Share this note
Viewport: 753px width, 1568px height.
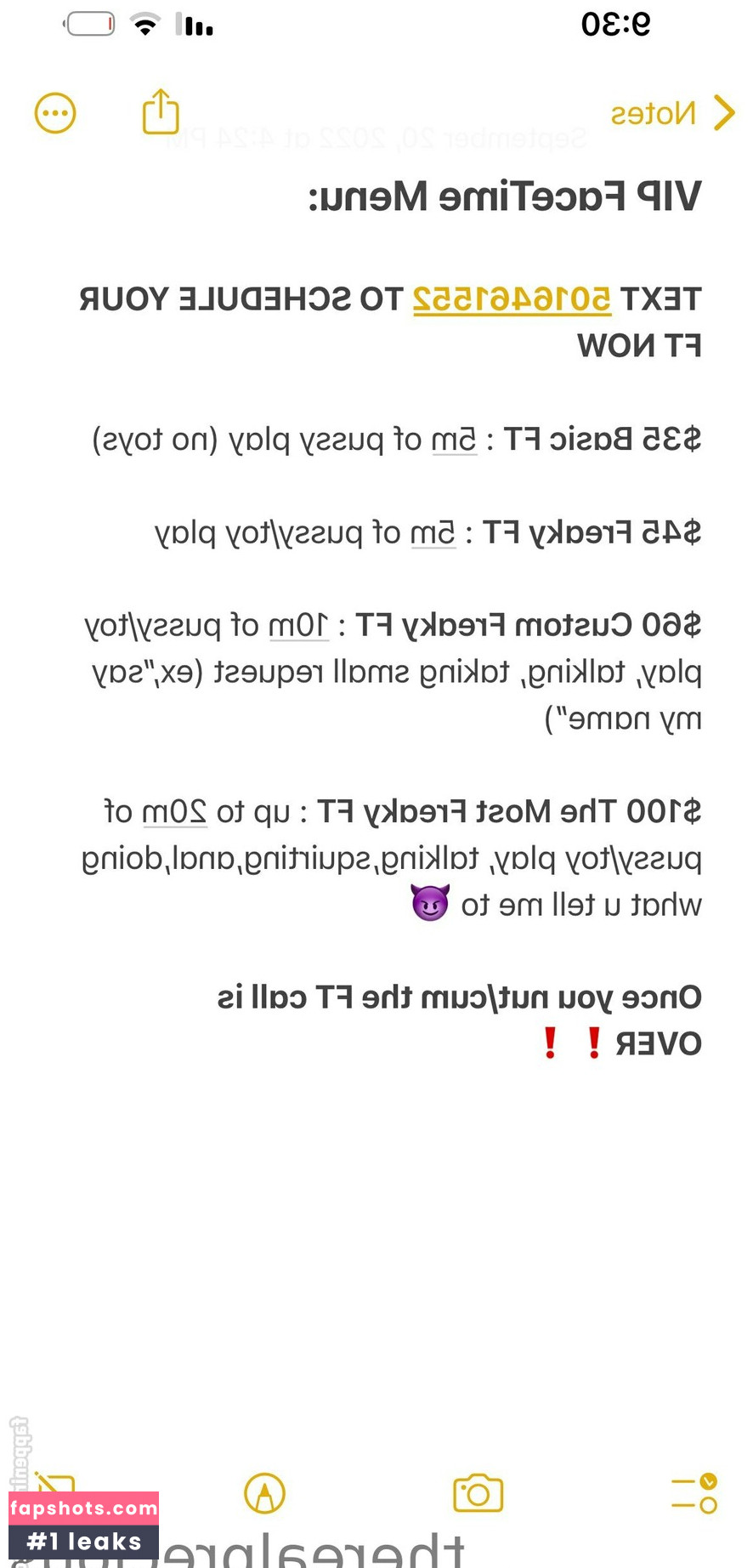point(161,111)
